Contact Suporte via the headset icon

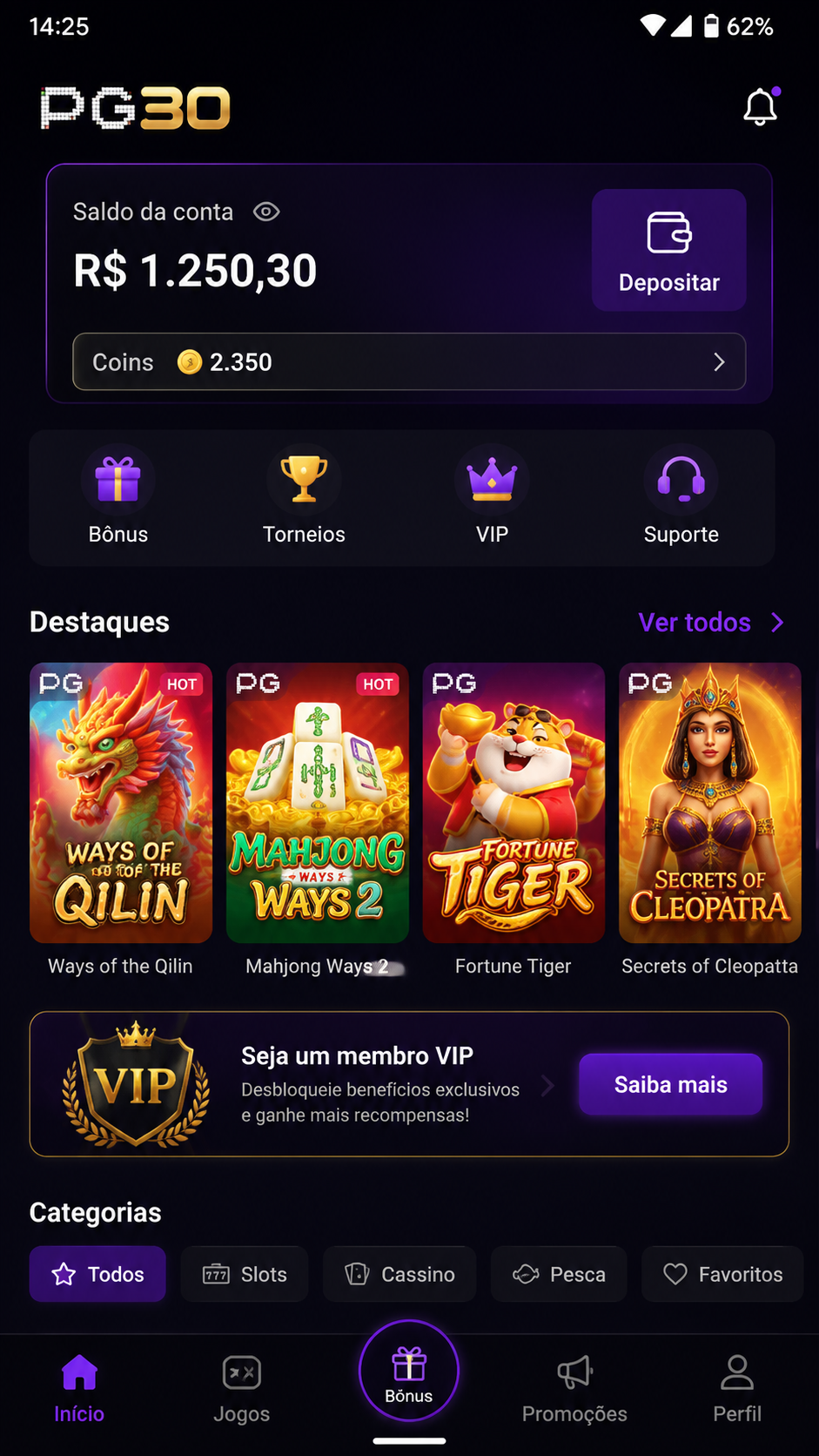tap(681, 495)
